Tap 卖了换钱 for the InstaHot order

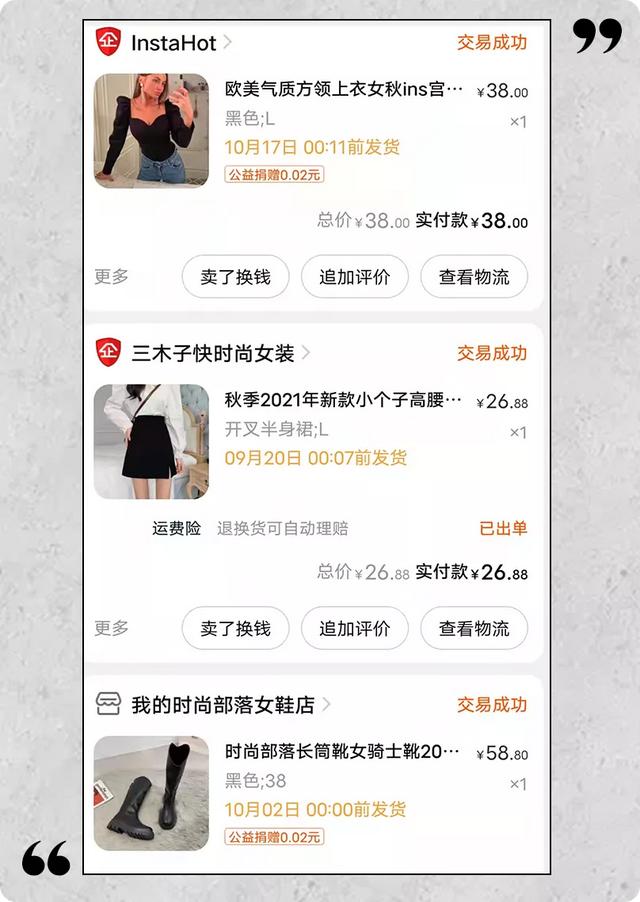point(235,277)
